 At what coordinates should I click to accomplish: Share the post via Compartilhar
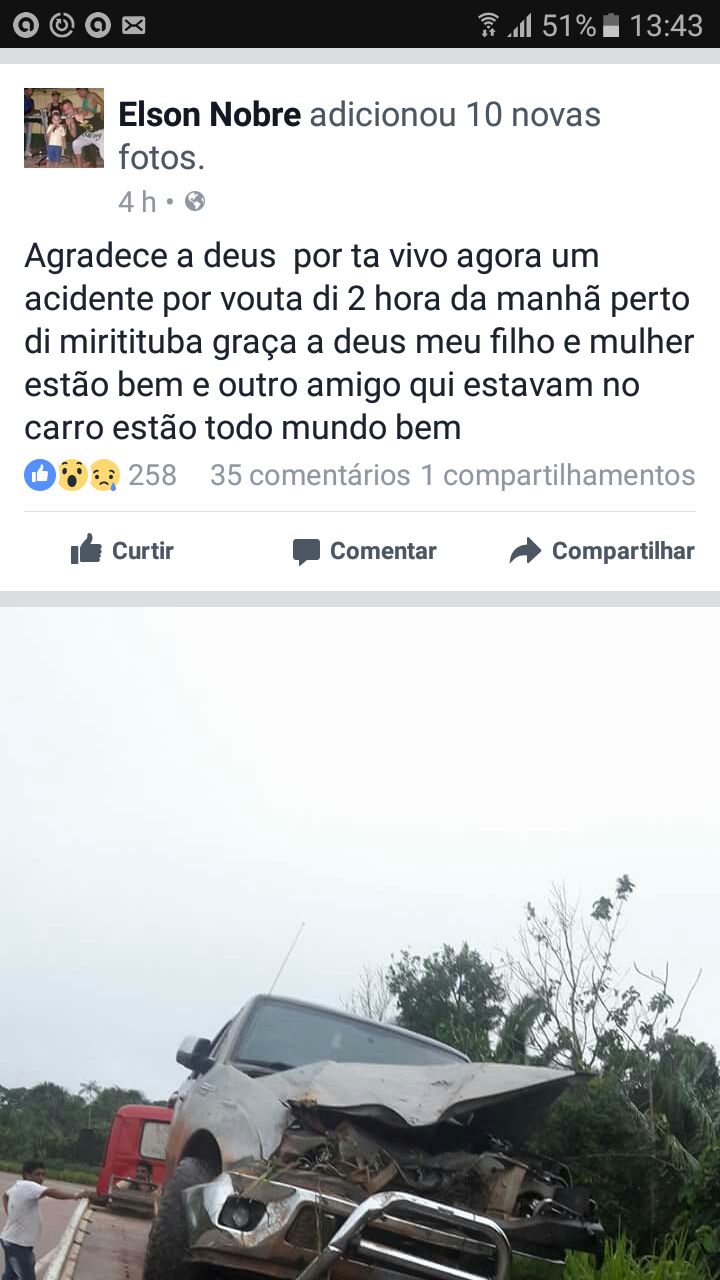pos(602,551)
